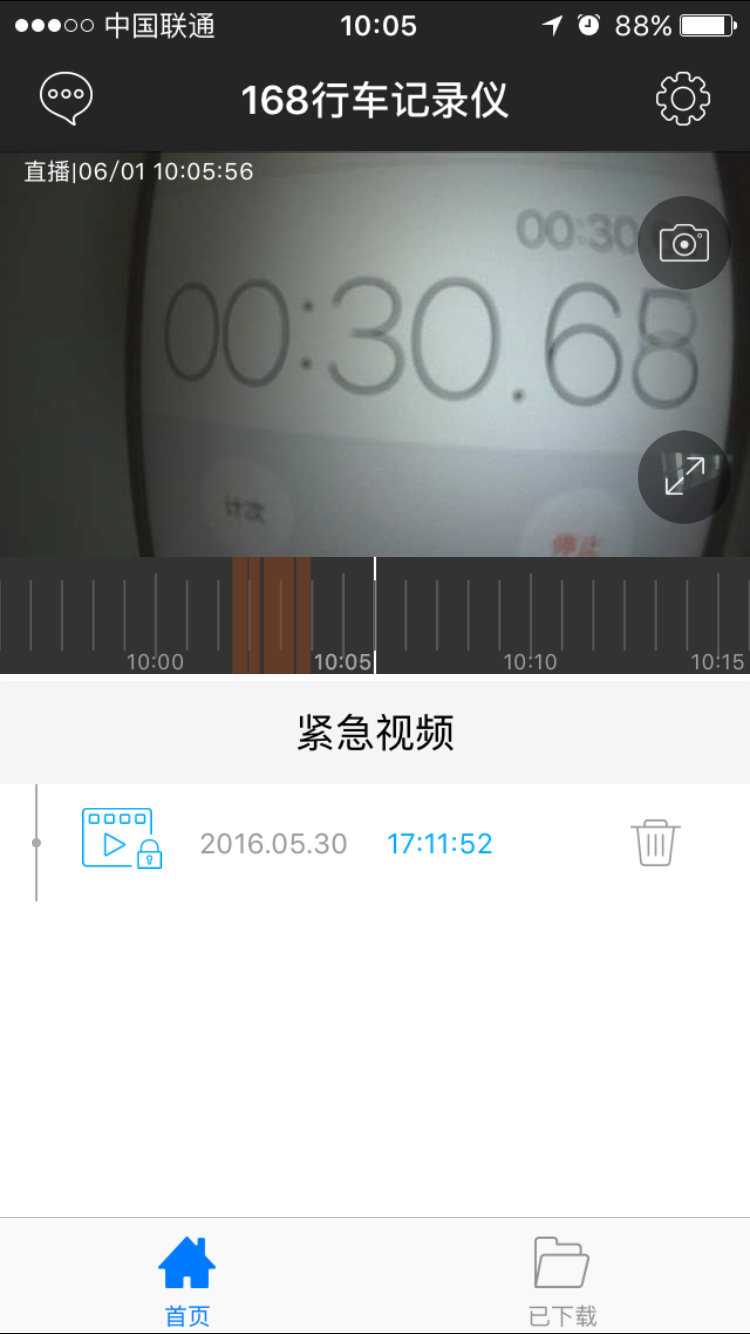Open the chat bubble messages icon
750x1334 pixels.
(x=66, y=99)
